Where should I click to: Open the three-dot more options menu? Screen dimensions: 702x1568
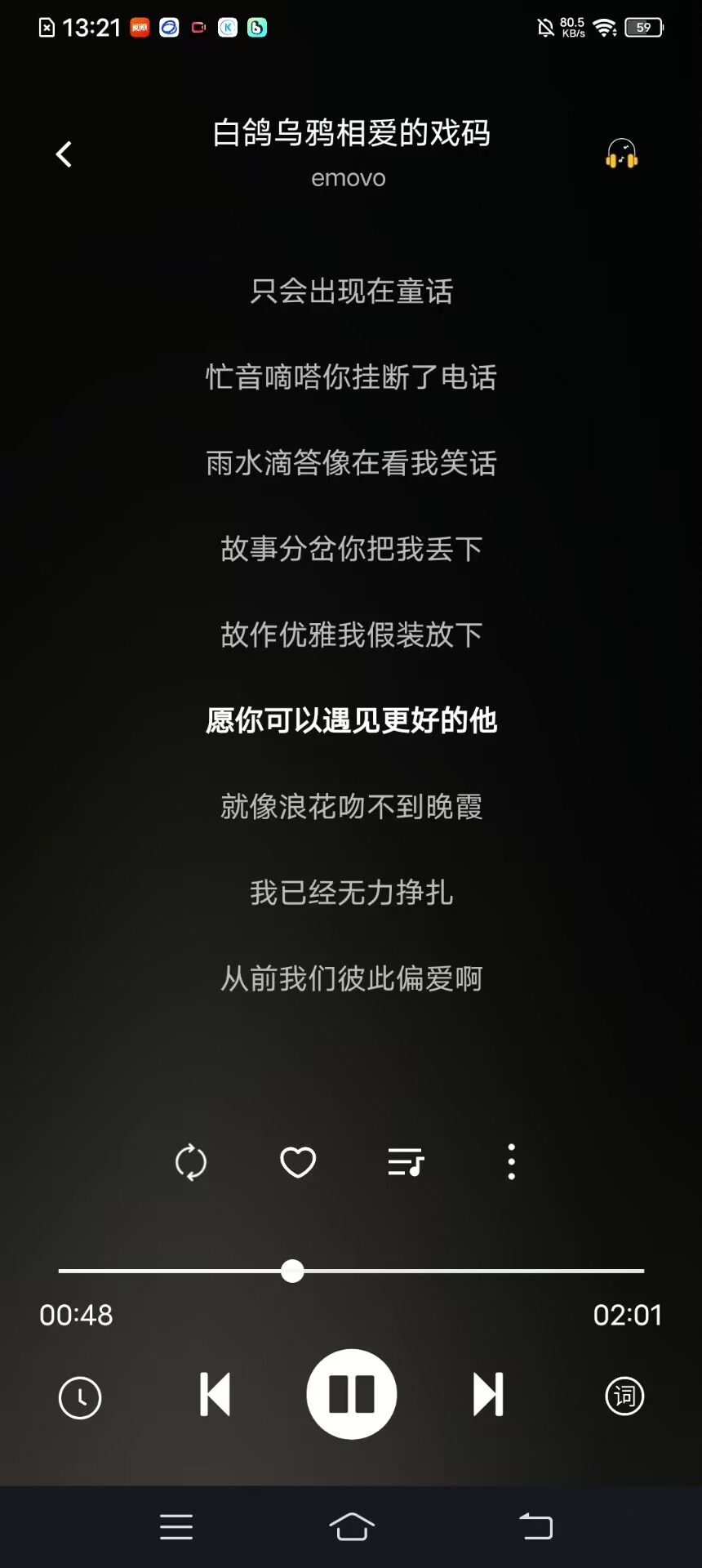coord(512,1161)
